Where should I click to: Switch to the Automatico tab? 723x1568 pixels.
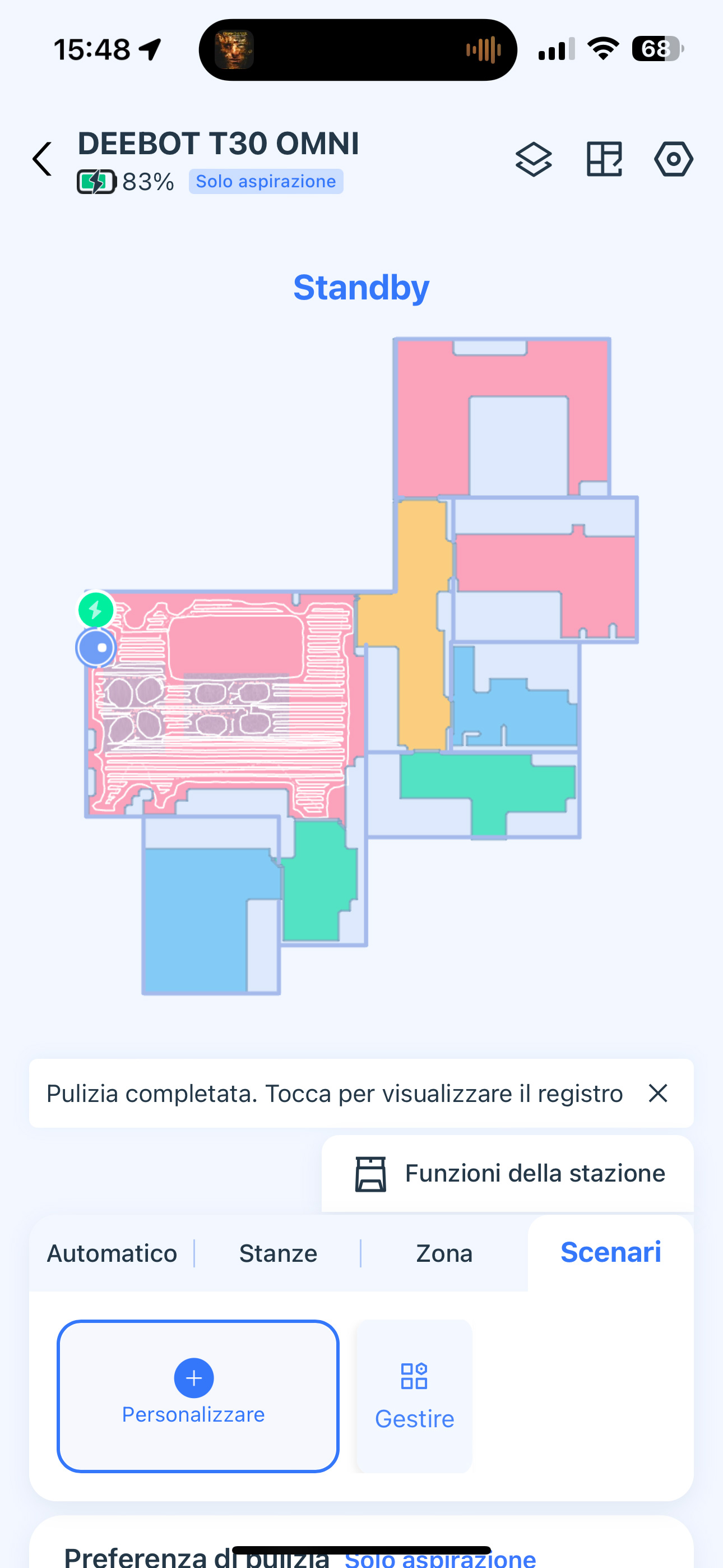coord(112,1254)
